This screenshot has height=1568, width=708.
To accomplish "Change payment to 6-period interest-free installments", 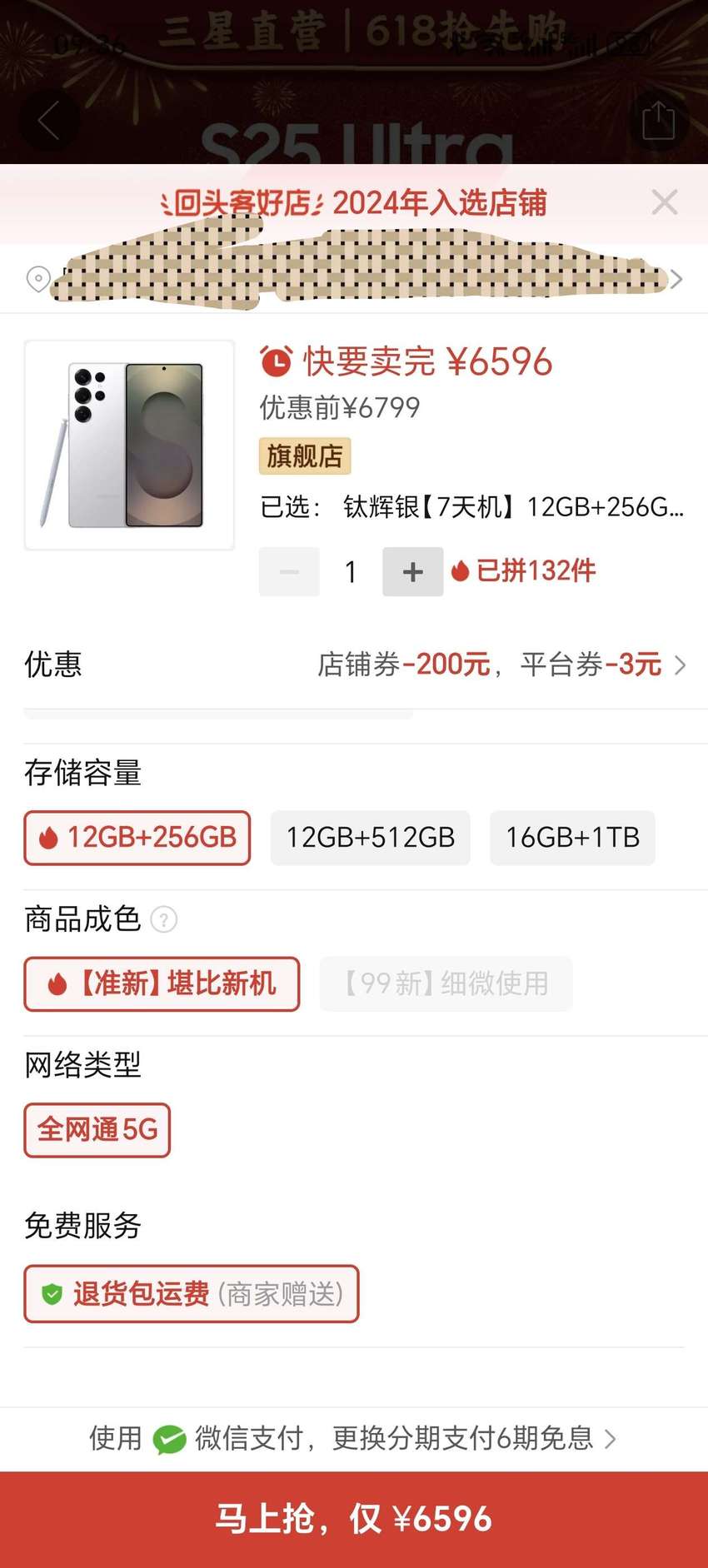I will click(354, 1438).
